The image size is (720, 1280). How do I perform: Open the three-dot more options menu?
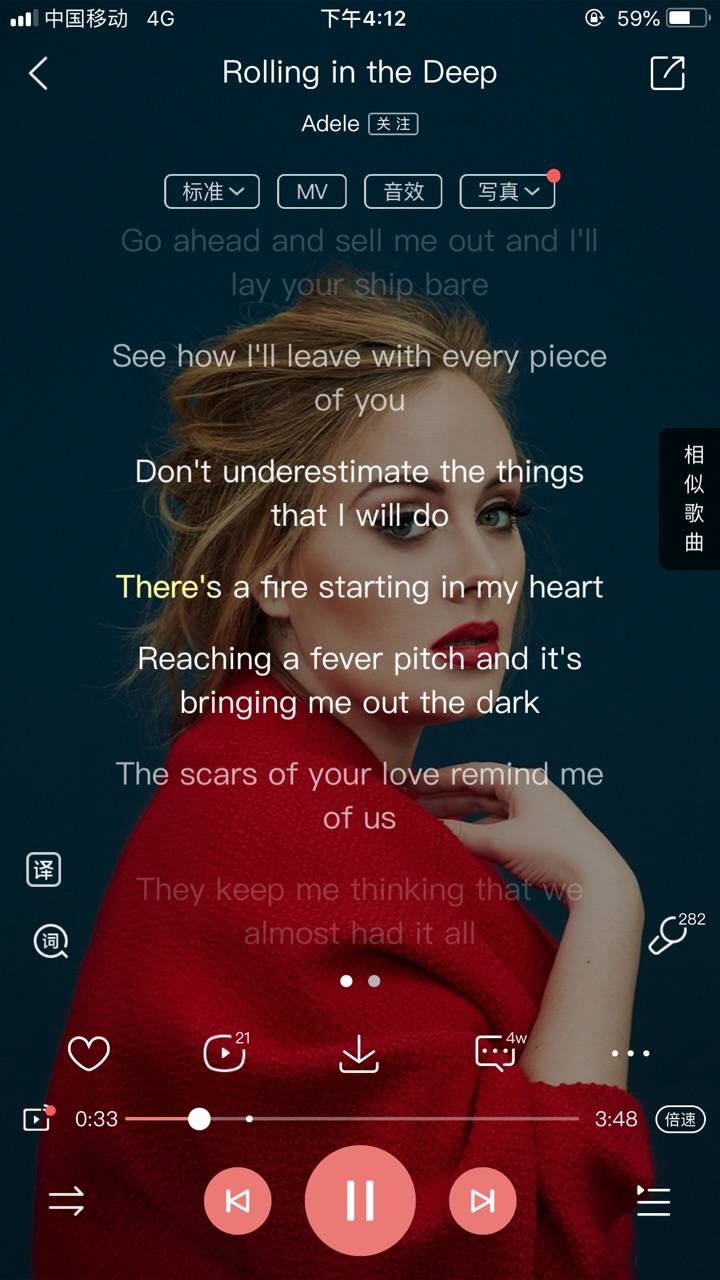(x=630, y=1053)
